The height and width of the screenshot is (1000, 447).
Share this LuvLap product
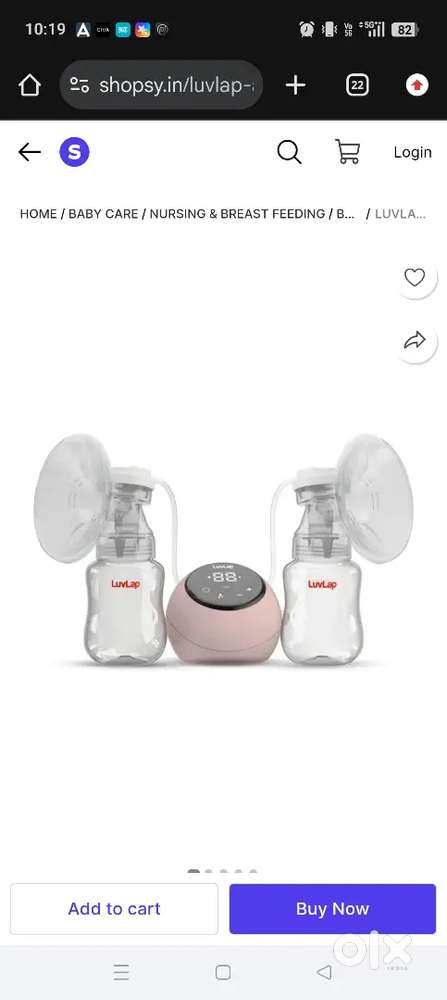pyautogui.click(x=415, y=341)
